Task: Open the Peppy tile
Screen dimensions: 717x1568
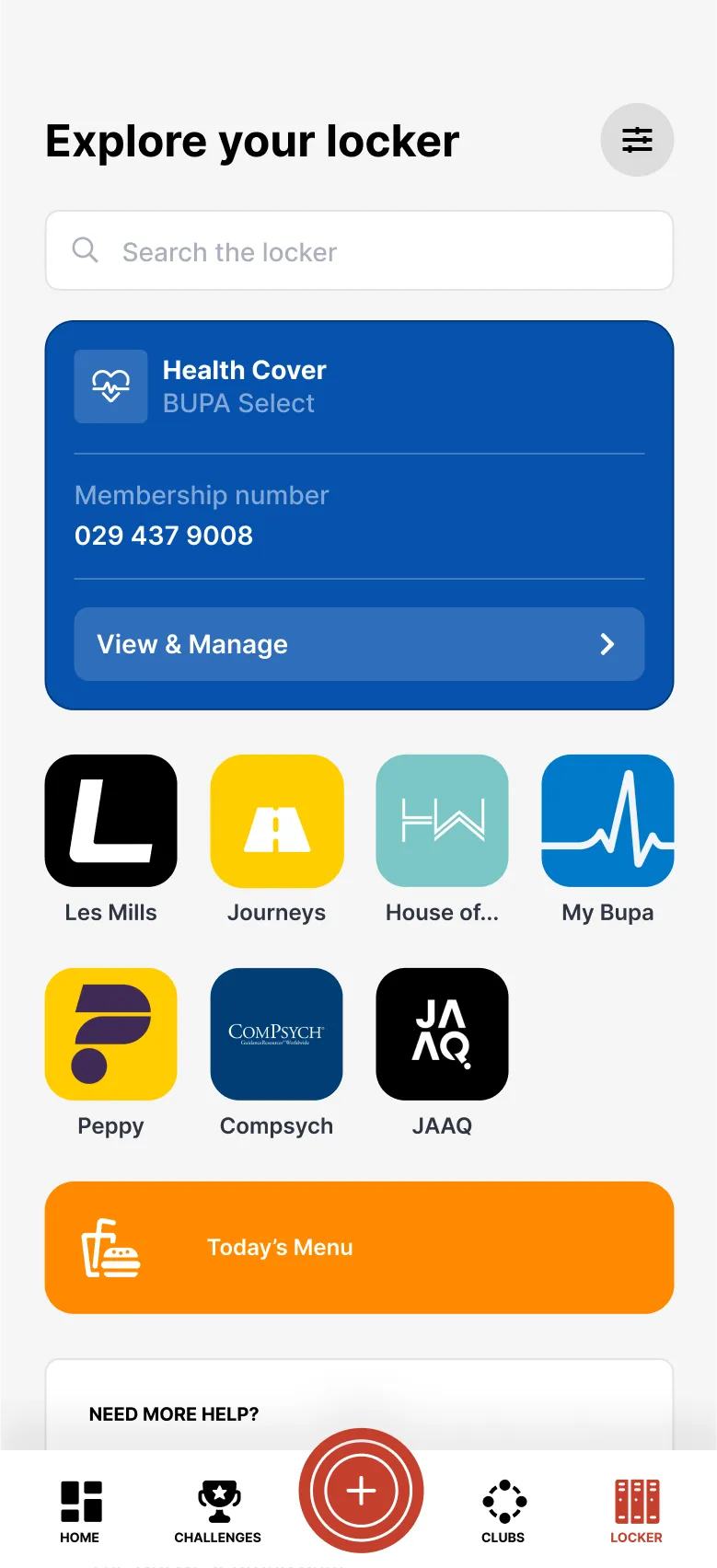Action: [111, 1034]
